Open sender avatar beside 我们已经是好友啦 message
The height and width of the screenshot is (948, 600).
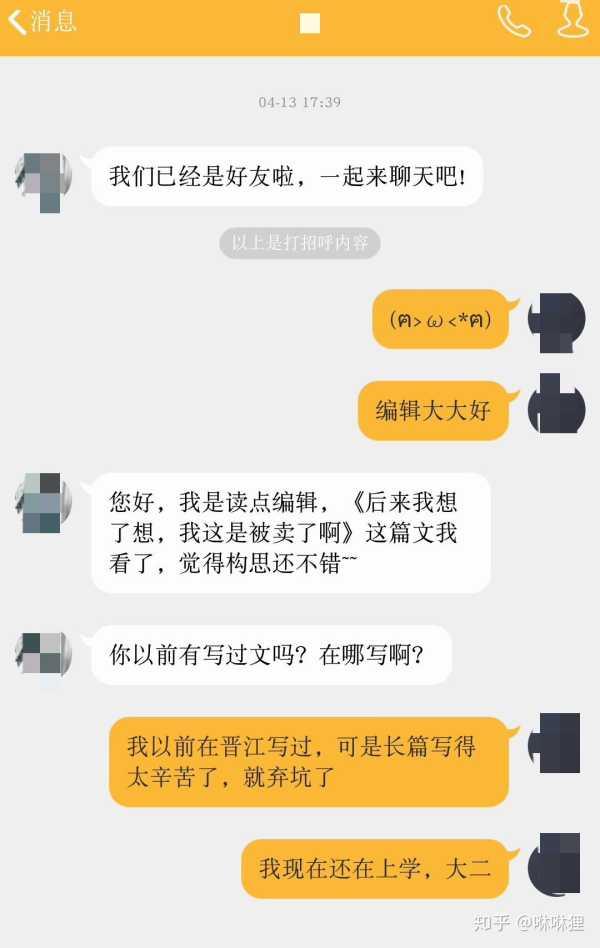43,180
